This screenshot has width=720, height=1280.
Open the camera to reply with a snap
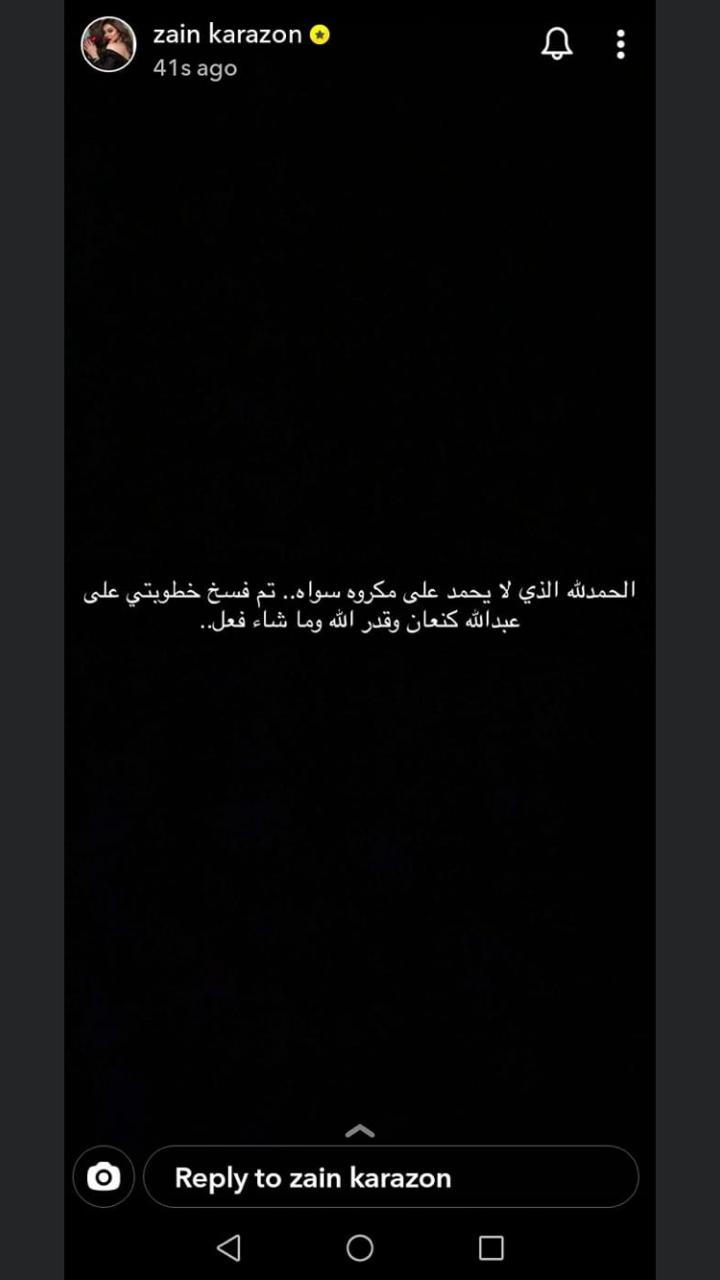(x=103, y=1177)
